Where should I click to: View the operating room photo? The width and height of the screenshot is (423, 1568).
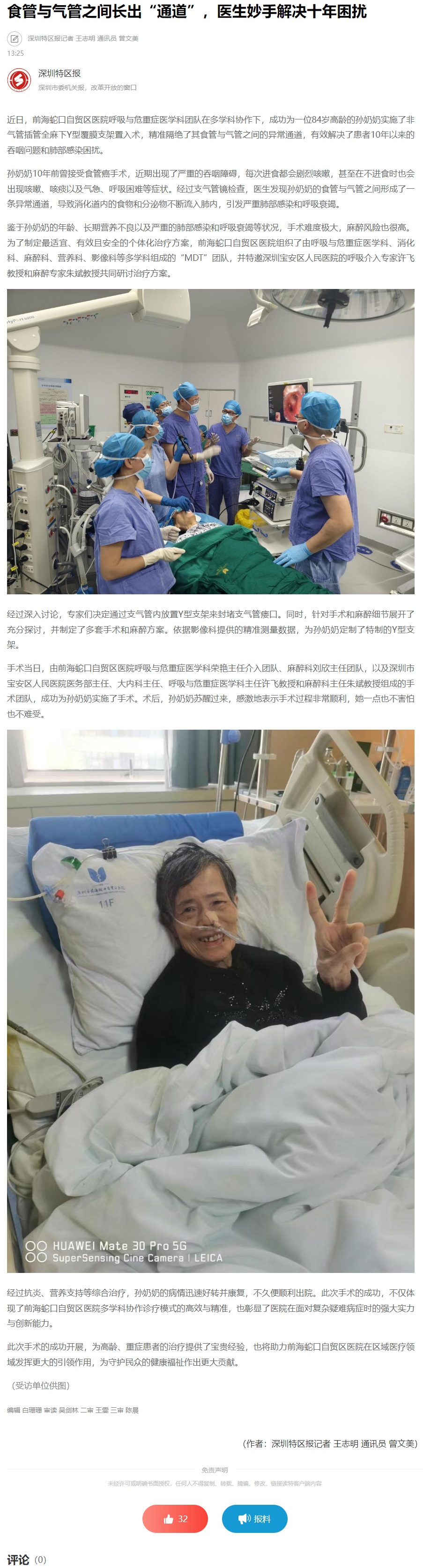tap(211, 441)
